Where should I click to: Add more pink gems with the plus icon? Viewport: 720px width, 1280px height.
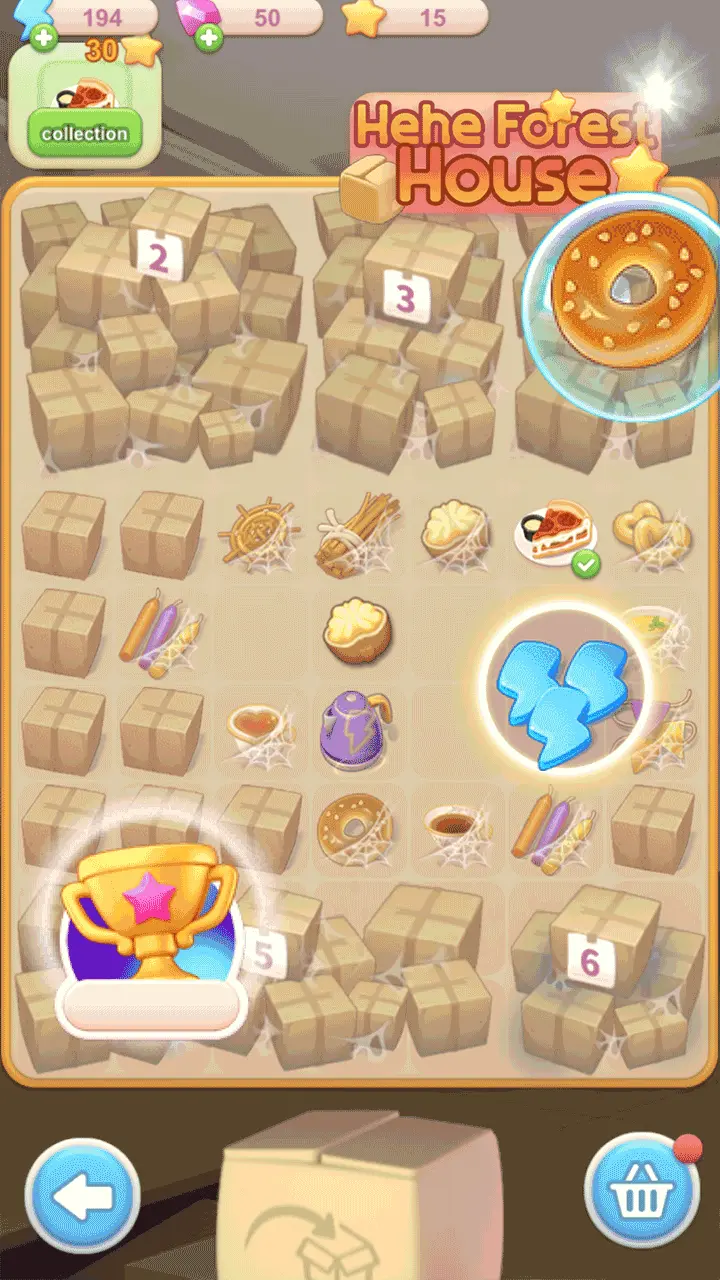click(209, 39)
